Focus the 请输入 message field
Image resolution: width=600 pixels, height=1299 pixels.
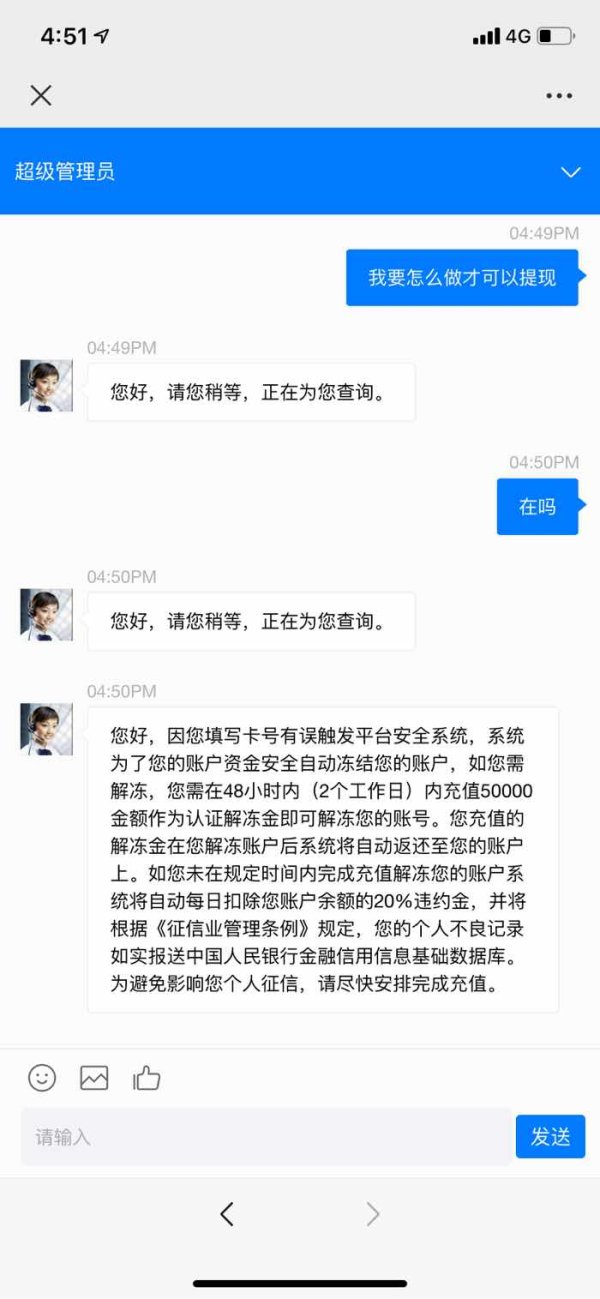[x=266, y=1137]
